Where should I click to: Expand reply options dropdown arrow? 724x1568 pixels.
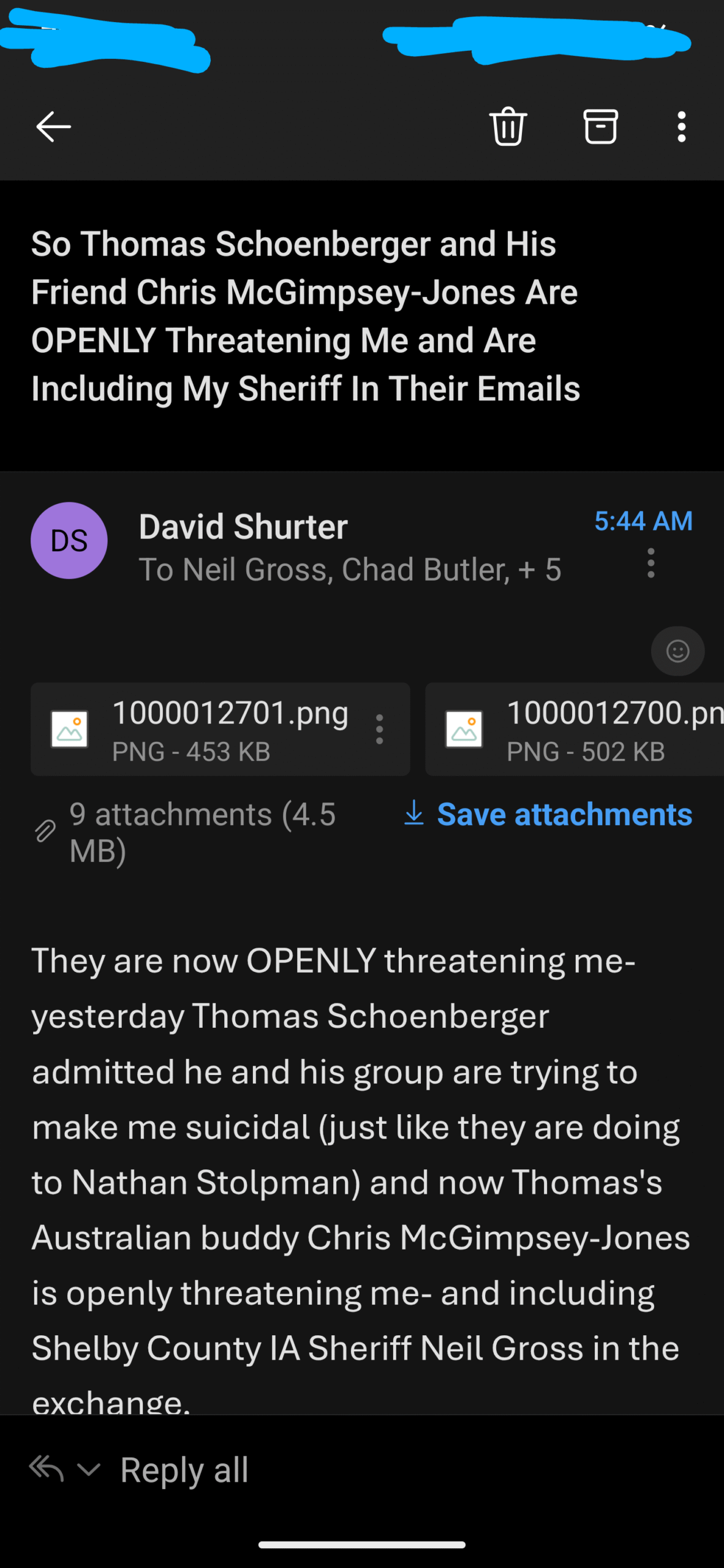pyautogui.click(x=89, y=1469)
